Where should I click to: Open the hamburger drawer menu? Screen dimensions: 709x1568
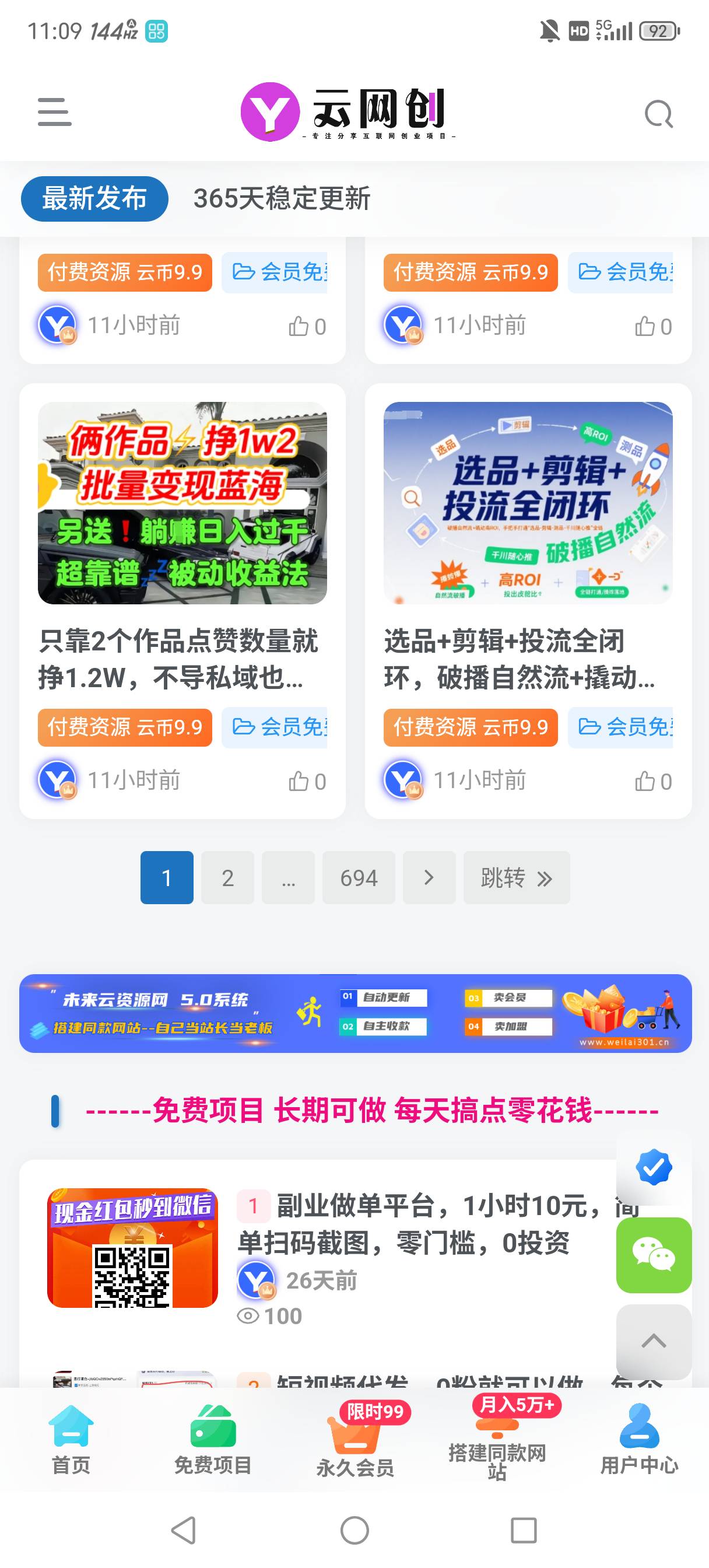(x=54, y=112)
